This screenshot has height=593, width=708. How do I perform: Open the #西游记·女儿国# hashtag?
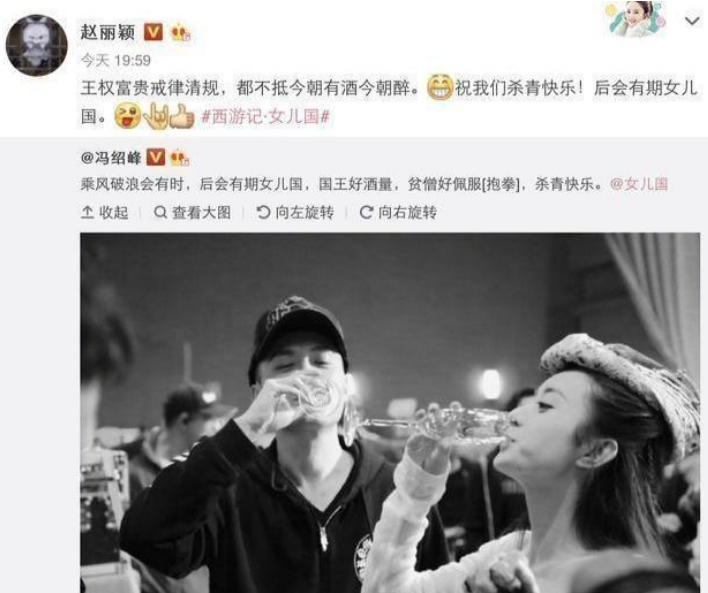pos(266,118)
